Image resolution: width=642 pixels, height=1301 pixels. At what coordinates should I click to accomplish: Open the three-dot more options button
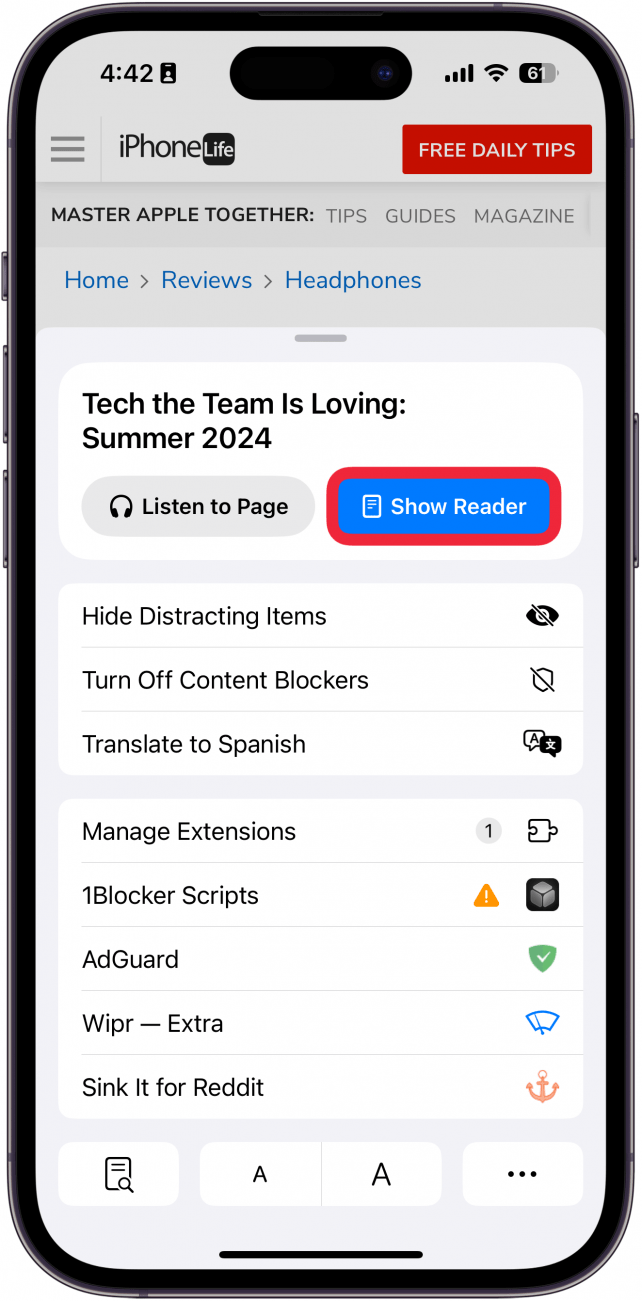pos(522,1174)
